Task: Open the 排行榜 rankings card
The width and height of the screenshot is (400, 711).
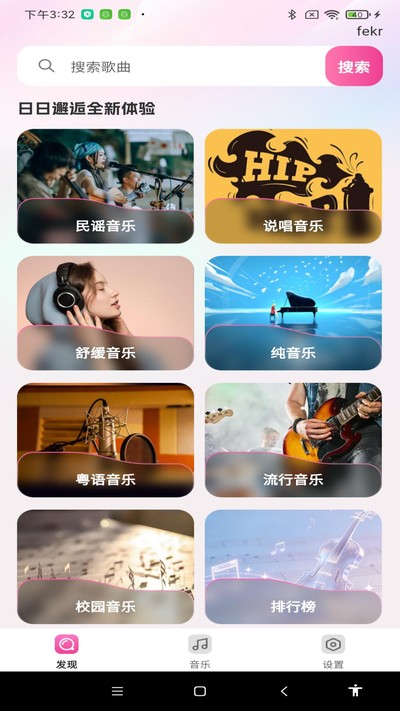Action: [x=293, y=567]
